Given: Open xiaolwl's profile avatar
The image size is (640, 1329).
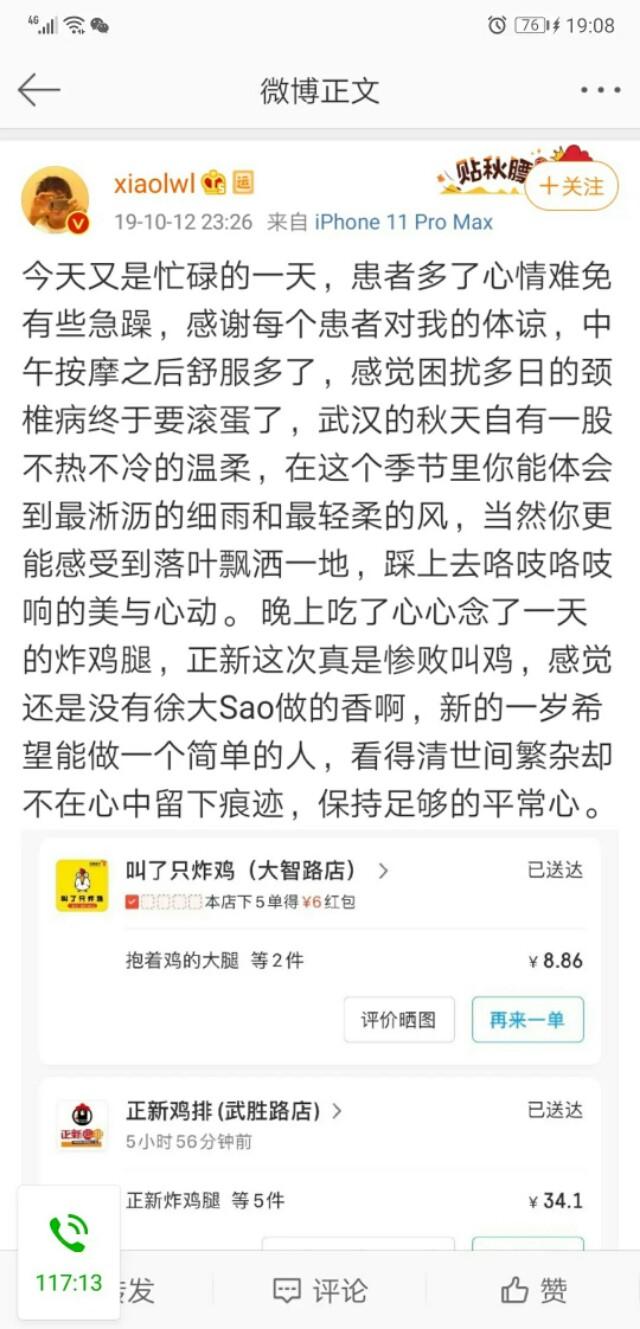Looking at the screenshot, I should point(56,200).
